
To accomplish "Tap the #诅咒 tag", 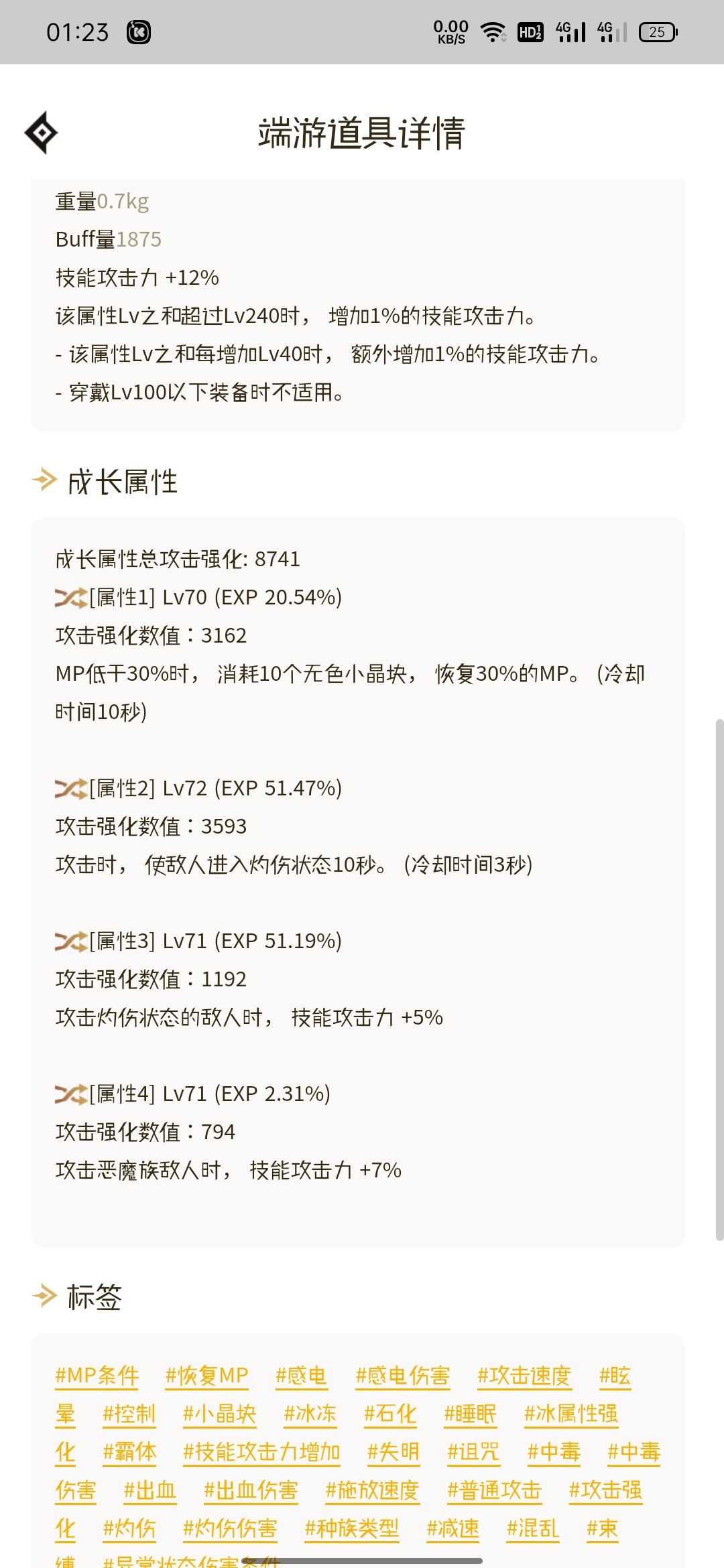I will [474, 1452].
